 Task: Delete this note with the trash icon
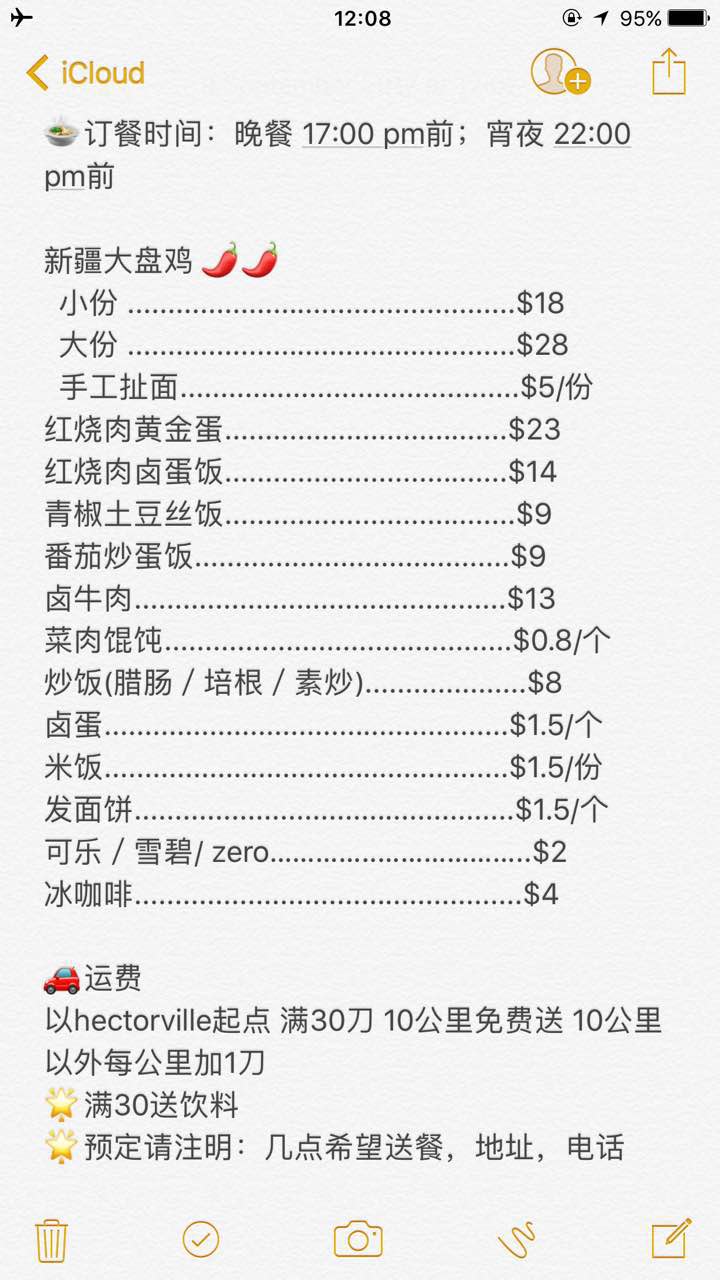click(51, 1240)
